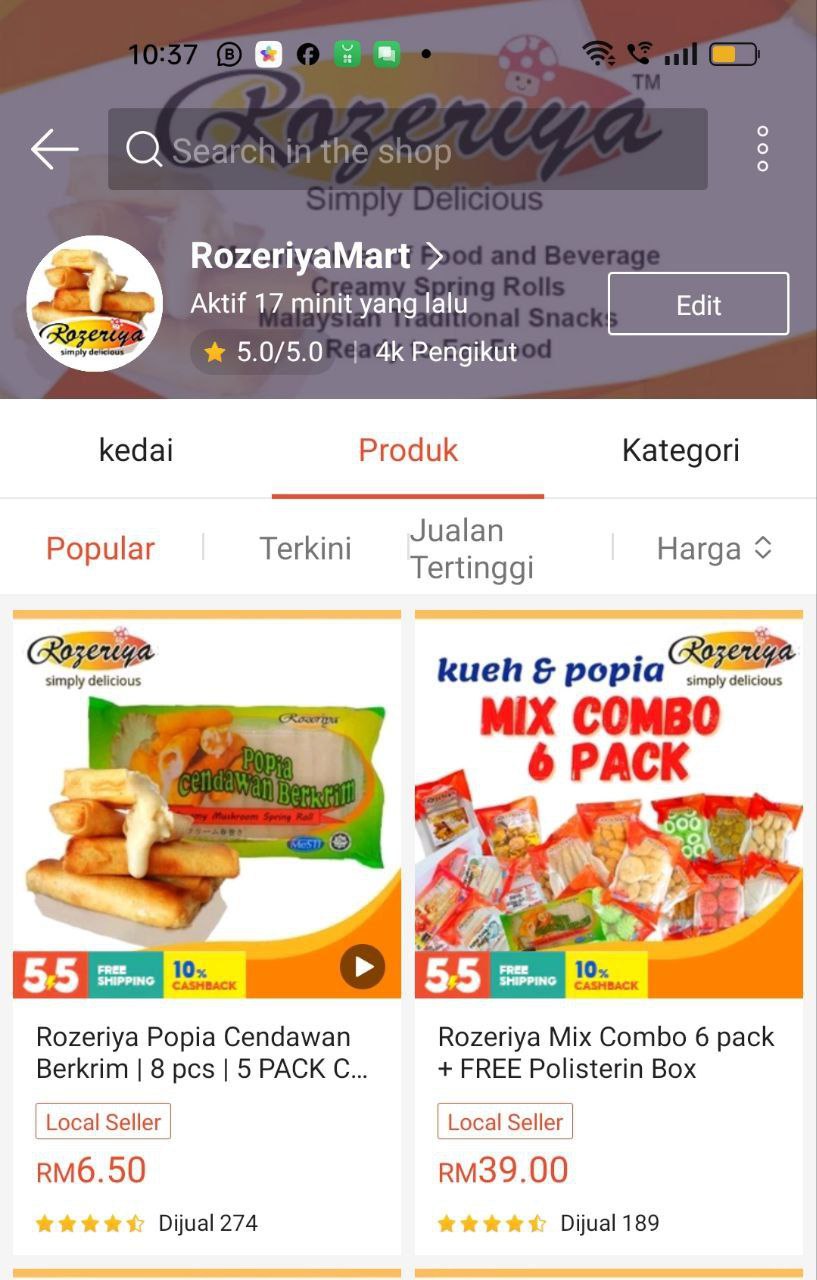Open Rozeriya Popia Cendawan Berkrim product
The height and width of the screenshot is (1280, 817).
click(x=207, y=1052)
